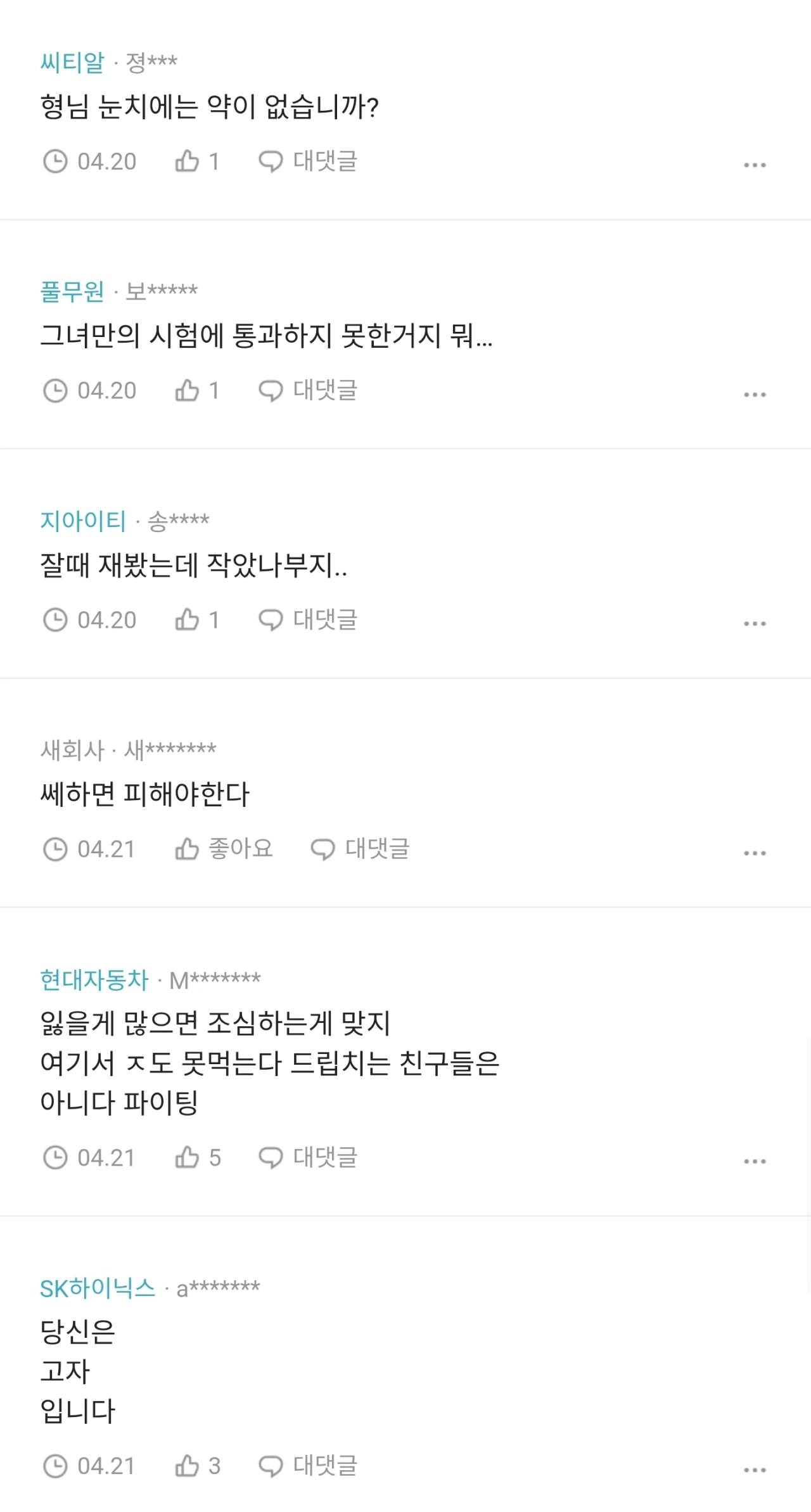
Task: Open overflow menu on 씨티알 comment
Action: (x=755, y=165)
